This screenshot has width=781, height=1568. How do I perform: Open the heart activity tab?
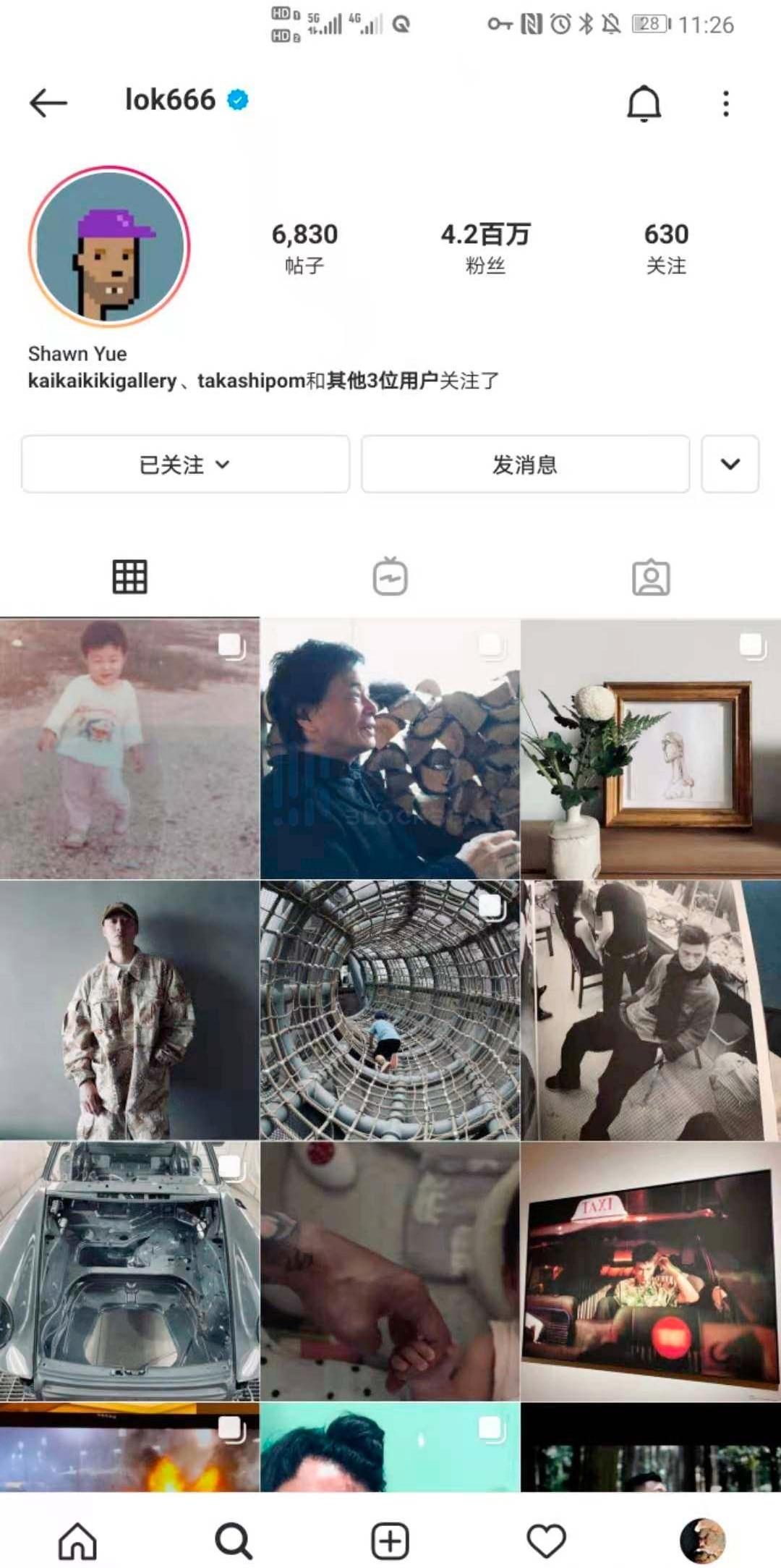pyautogui.click(x=546, y=1541)
